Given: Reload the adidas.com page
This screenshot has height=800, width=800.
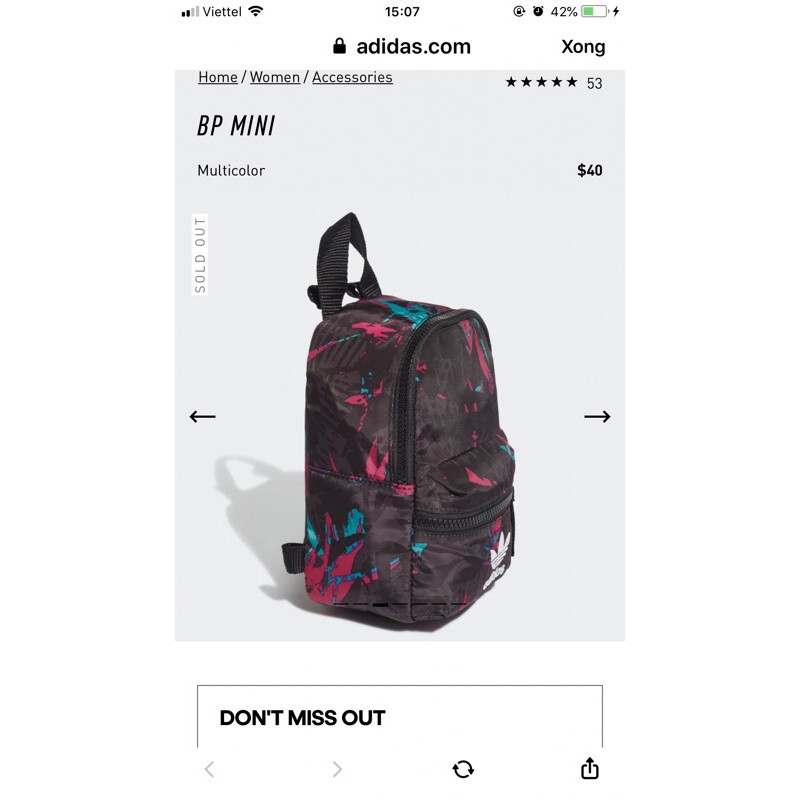Looking at the screenshot, I should tap(463, 769).
